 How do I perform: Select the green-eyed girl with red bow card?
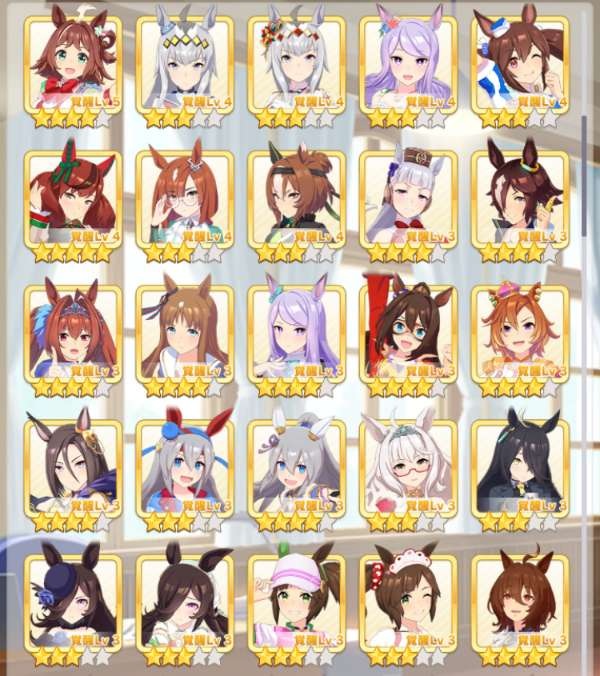click(x=73, y=65)
